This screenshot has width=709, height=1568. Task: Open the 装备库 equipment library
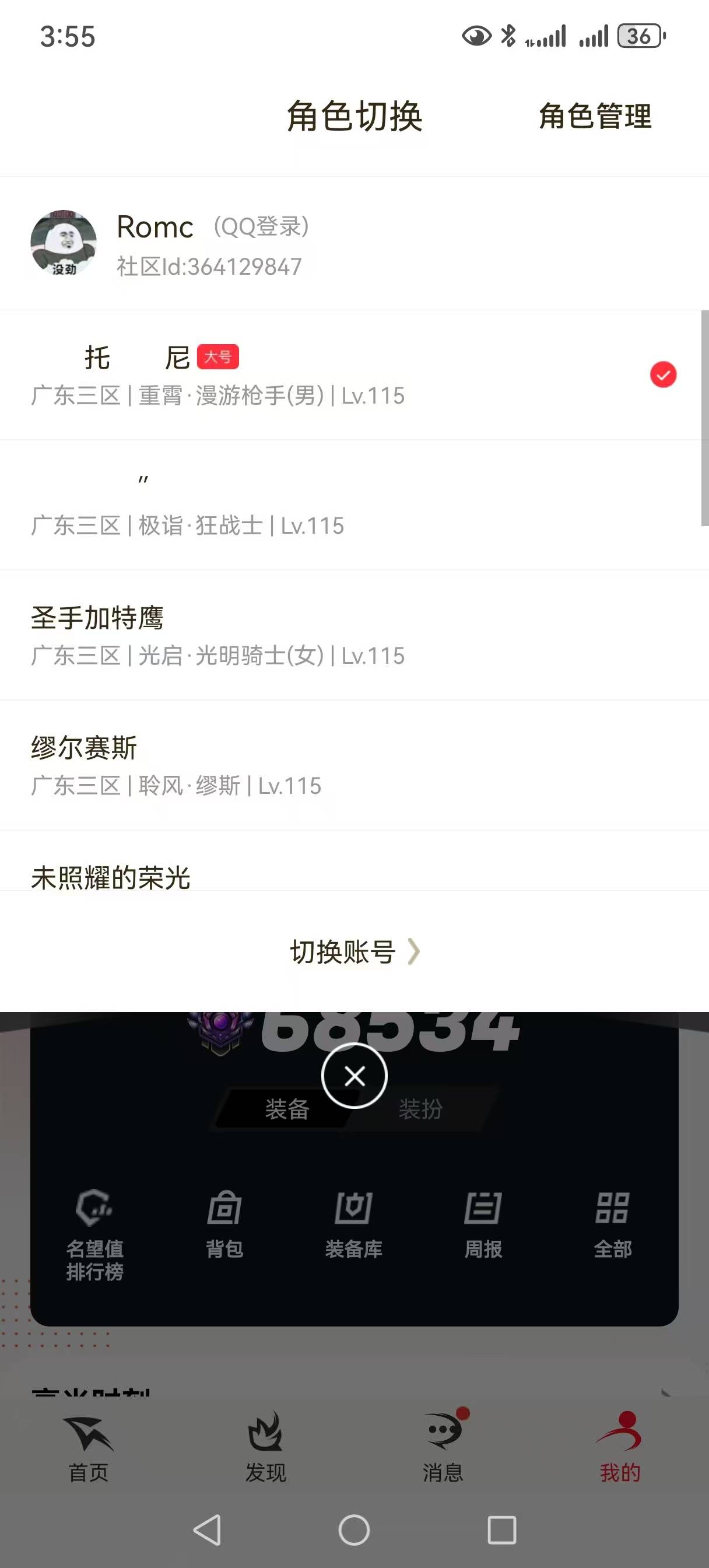[x=354, y=1223]
